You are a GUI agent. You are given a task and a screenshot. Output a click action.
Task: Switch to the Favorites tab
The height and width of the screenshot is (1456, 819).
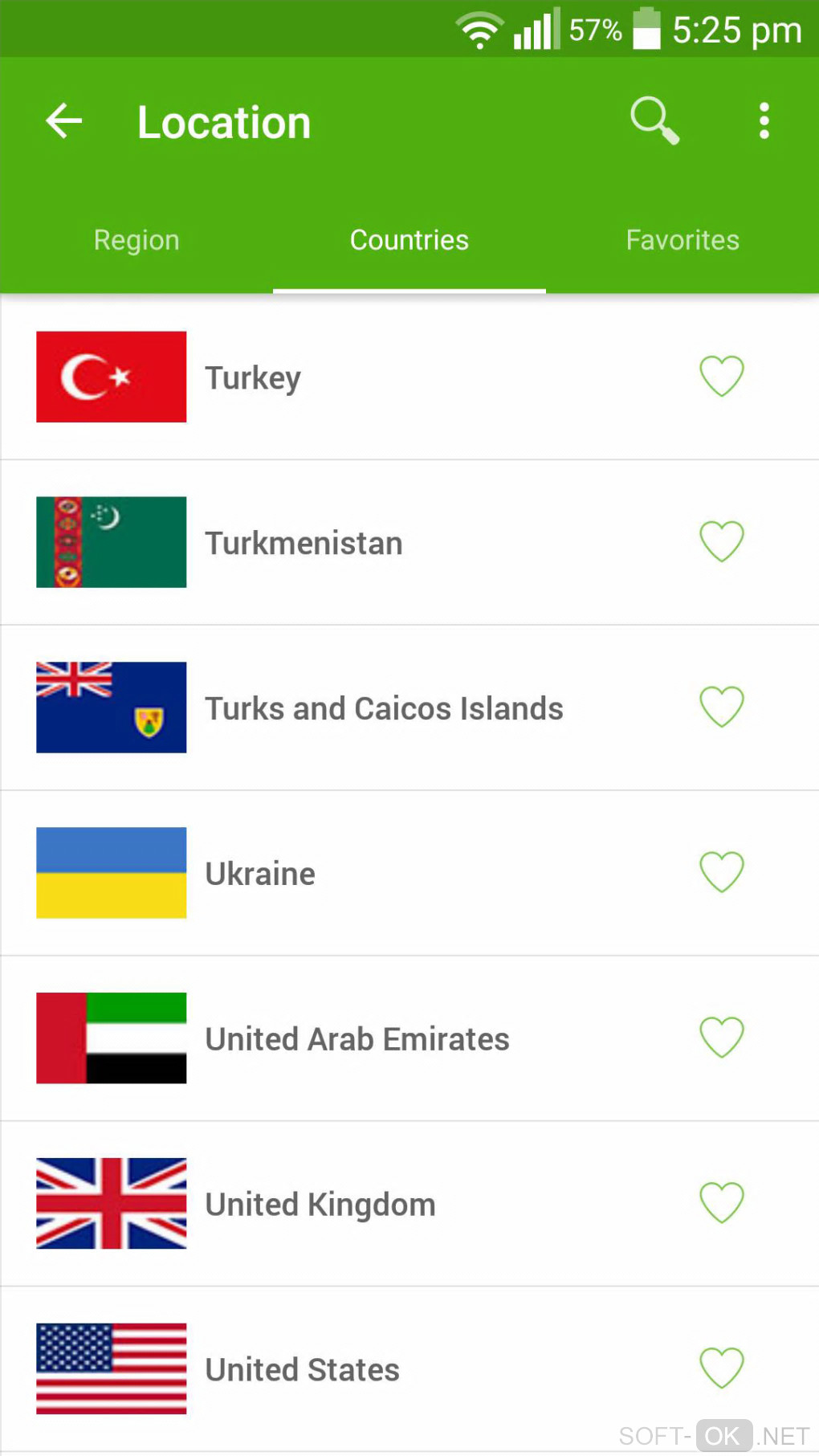coord(682,240)
